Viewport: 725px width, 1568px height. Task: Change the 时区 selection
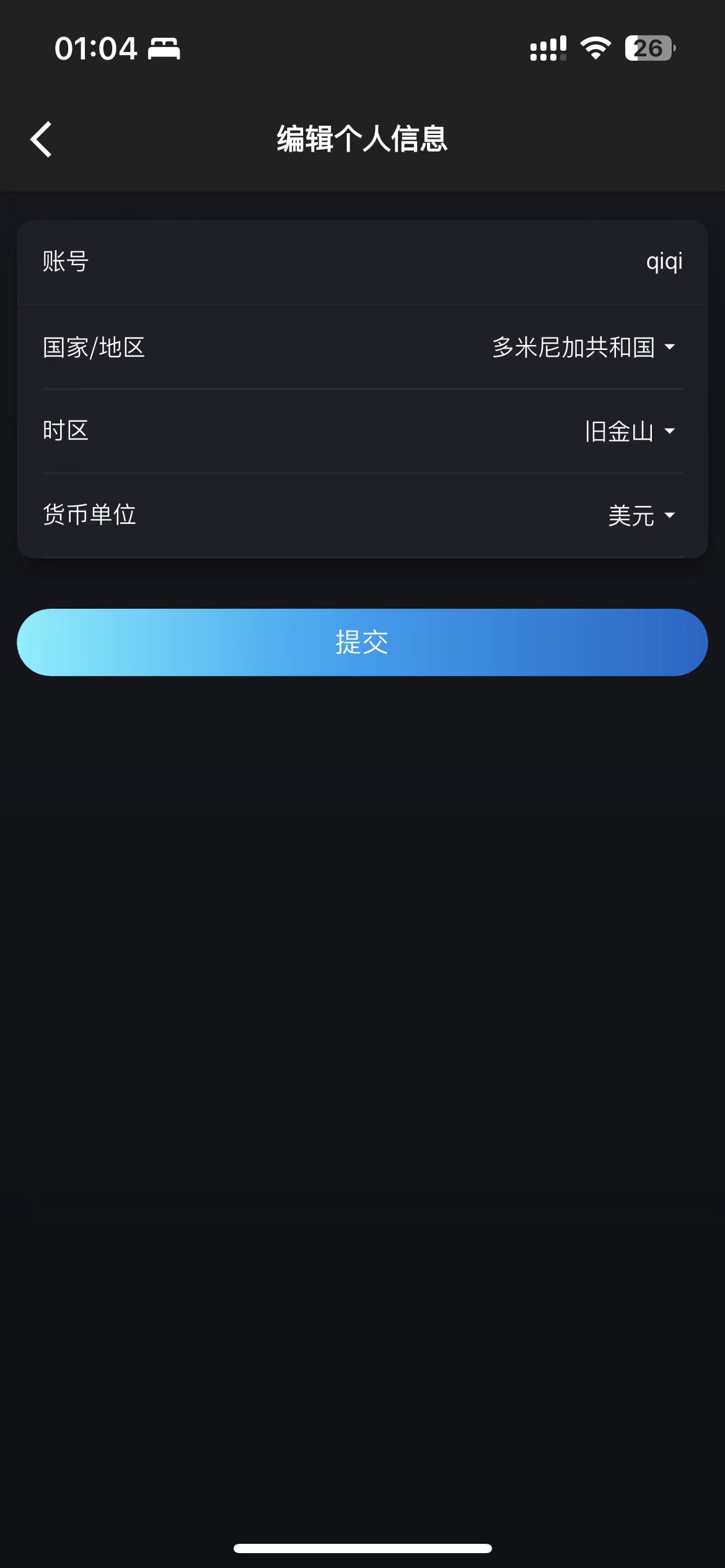(629, 431)
